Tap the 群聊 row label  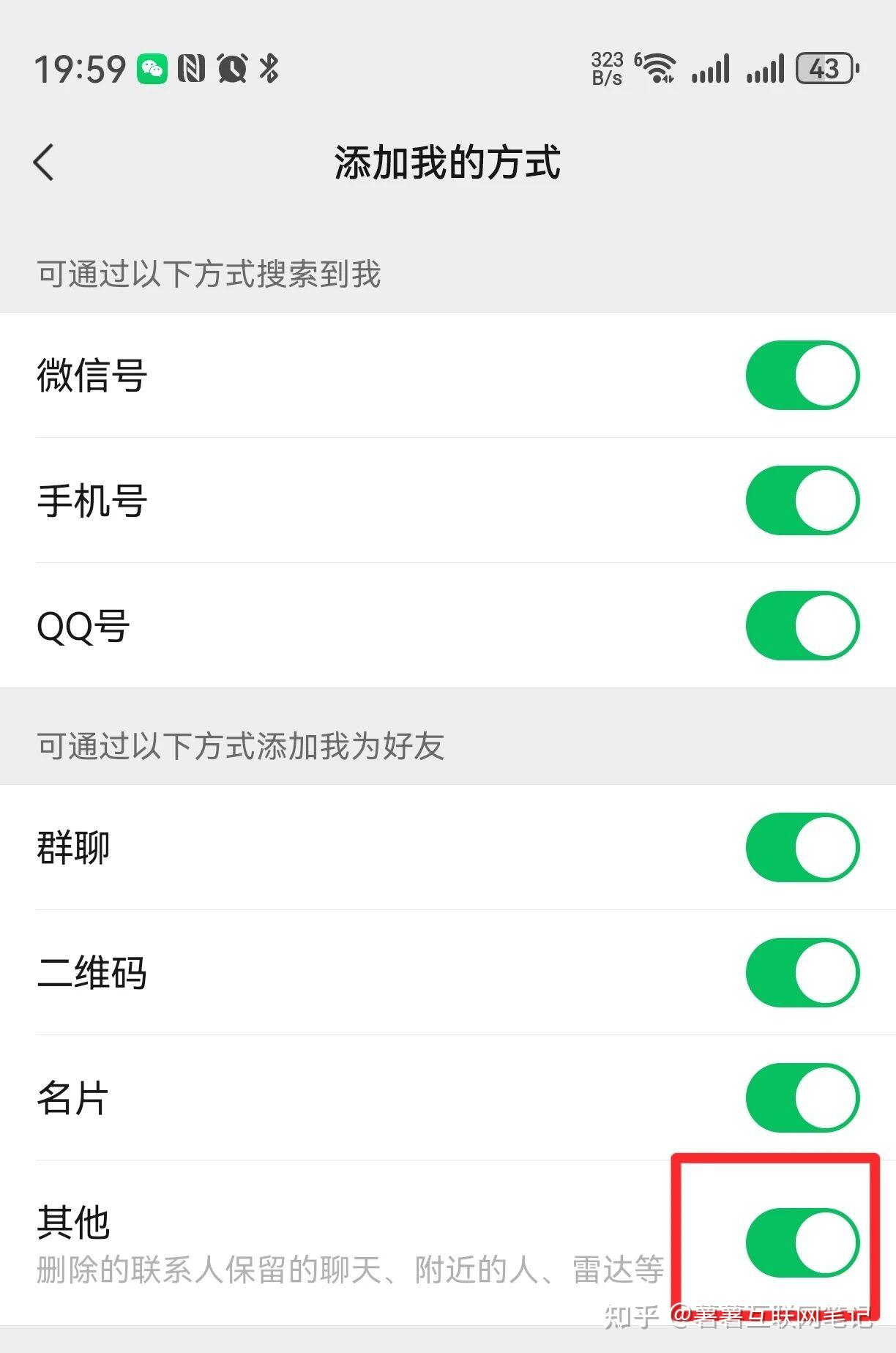[x=73, y=847]
